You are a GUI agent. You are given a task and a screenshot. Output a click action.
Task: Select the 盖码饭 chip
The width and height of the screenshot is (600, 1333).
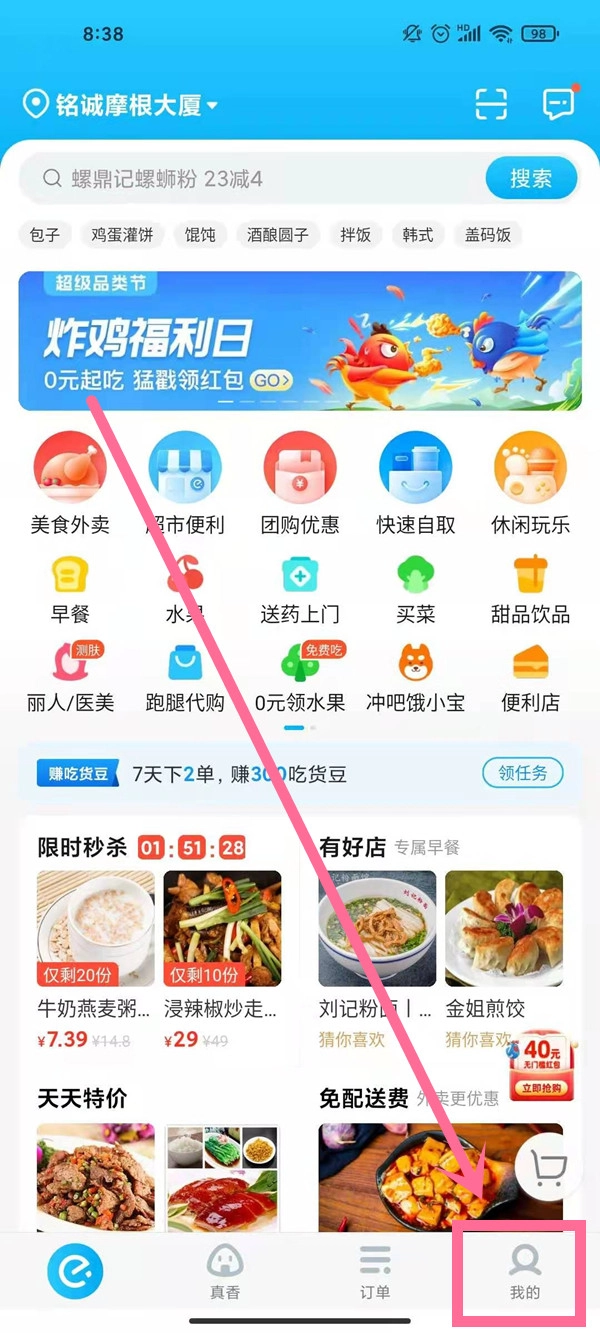[x=488, y=235]
